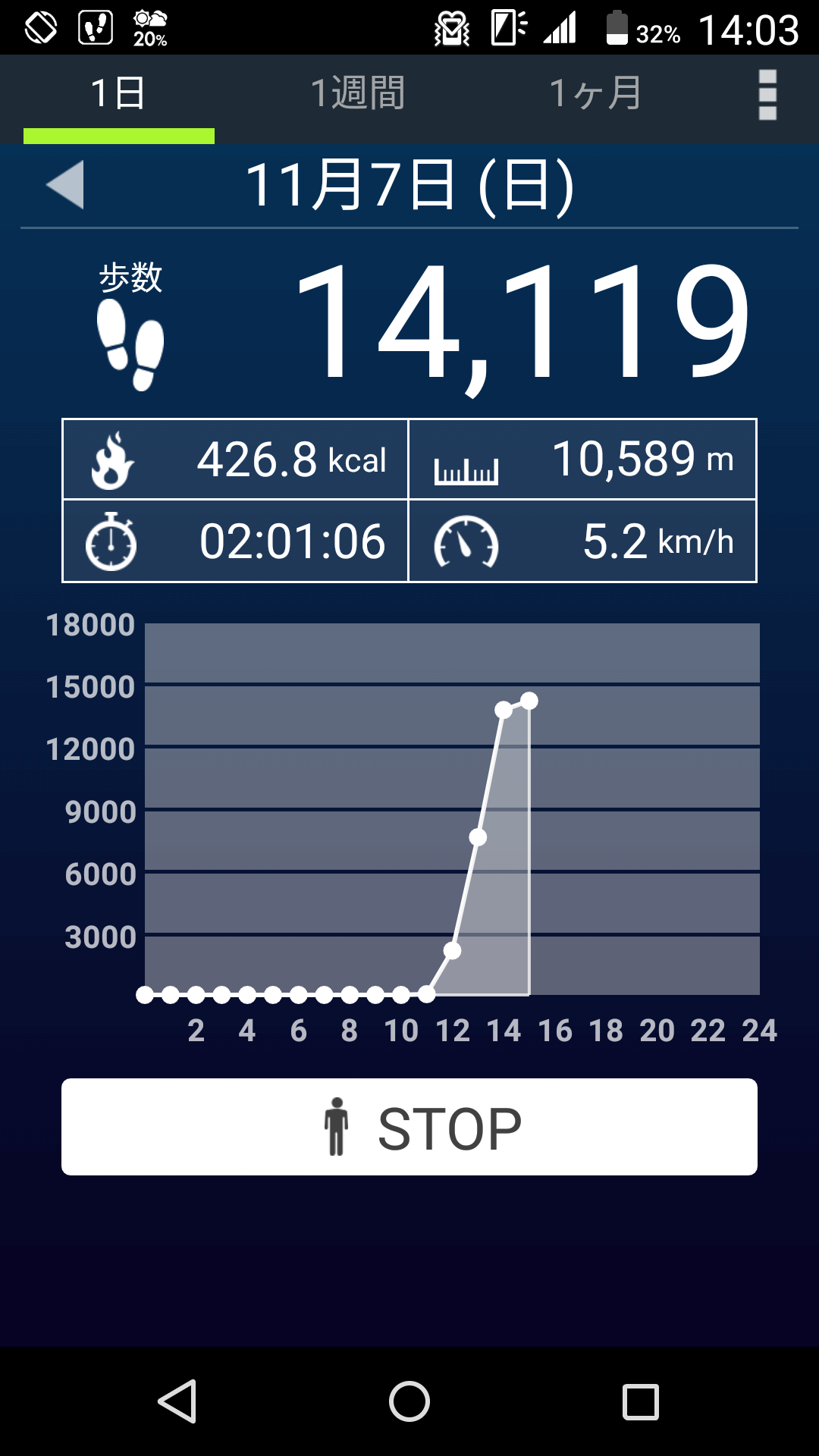This screenshot has height=1456, width=819.
Task: Switch to the 1週間 weekly tab
Action: (x=357, y=94)
